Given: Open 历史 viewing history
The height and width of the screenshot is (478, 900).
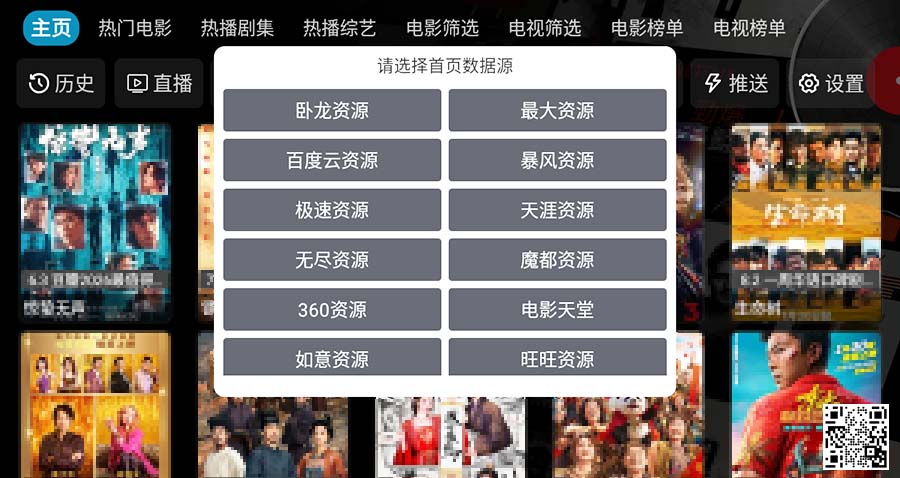Looking at the screenshot, I should [62, 83].
